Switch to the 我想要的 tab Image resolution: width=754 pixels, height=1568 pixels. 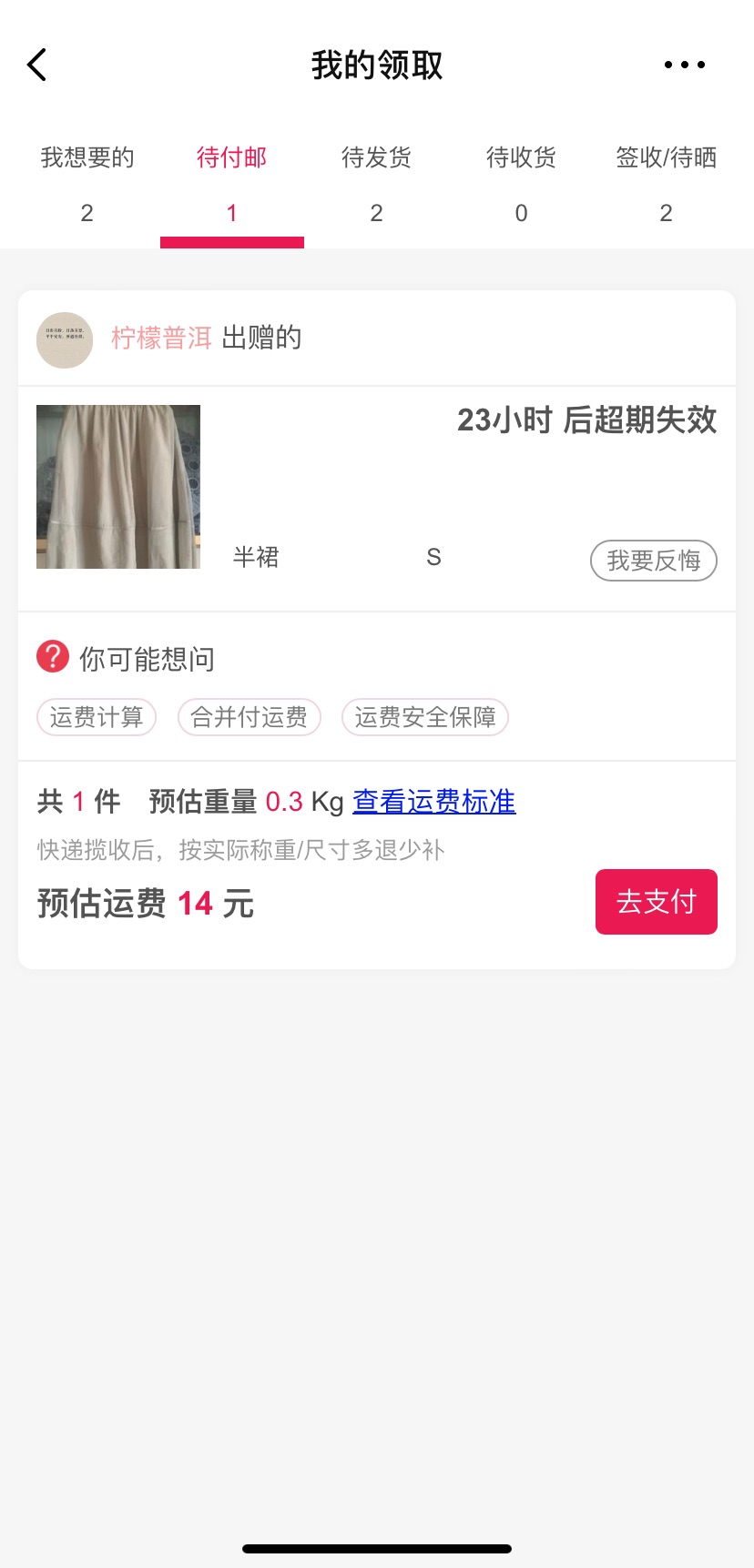[87, 183]
